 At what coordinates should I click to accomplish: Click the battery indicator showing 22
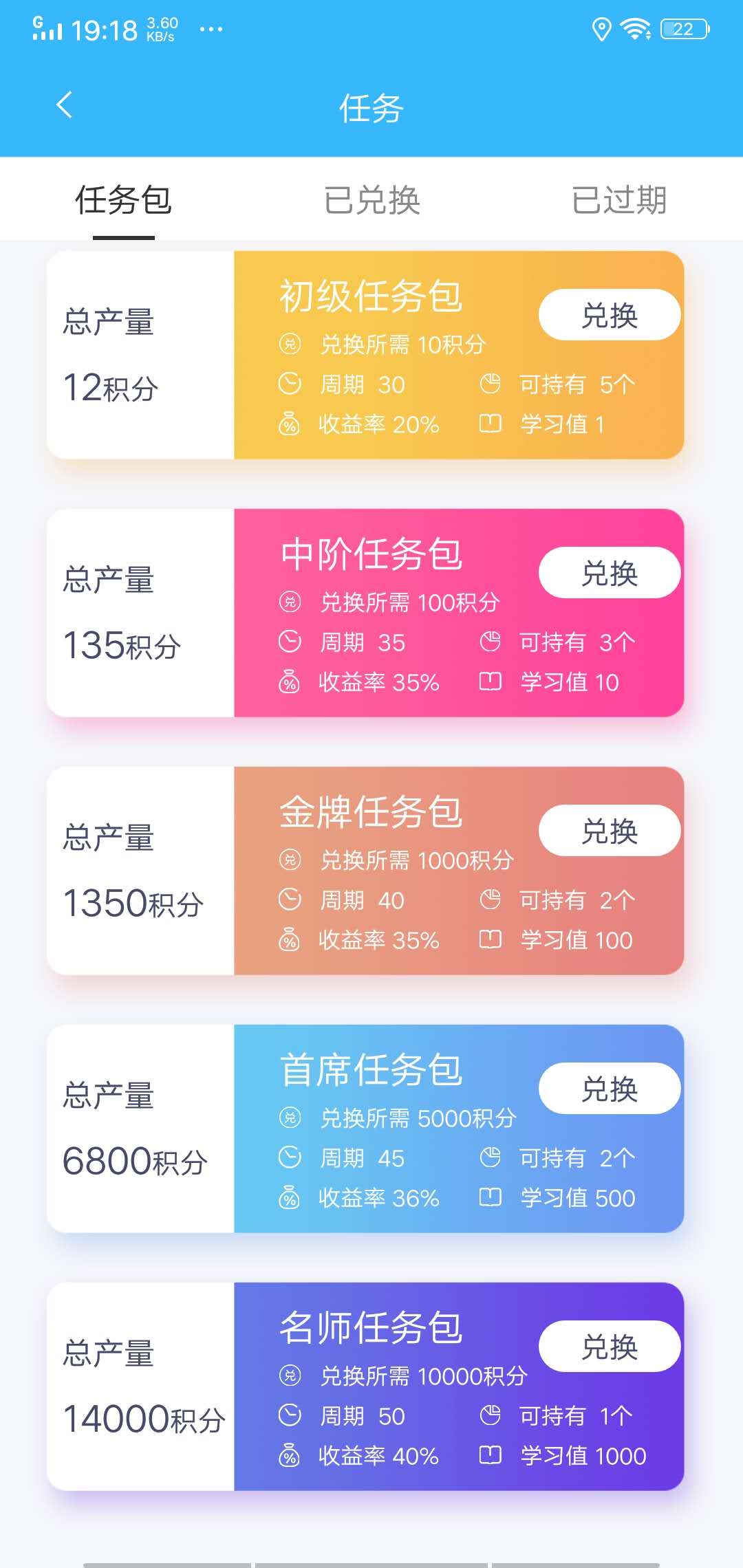pyautogui.click(x=685, y=28)
